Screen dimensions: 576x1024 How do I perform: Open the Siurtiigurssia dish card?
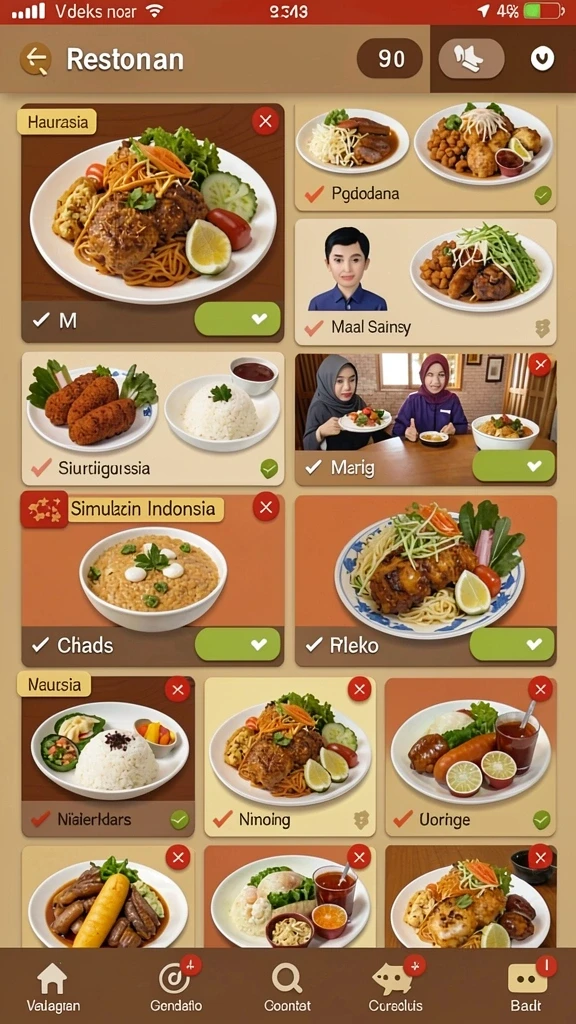(153, 419)
